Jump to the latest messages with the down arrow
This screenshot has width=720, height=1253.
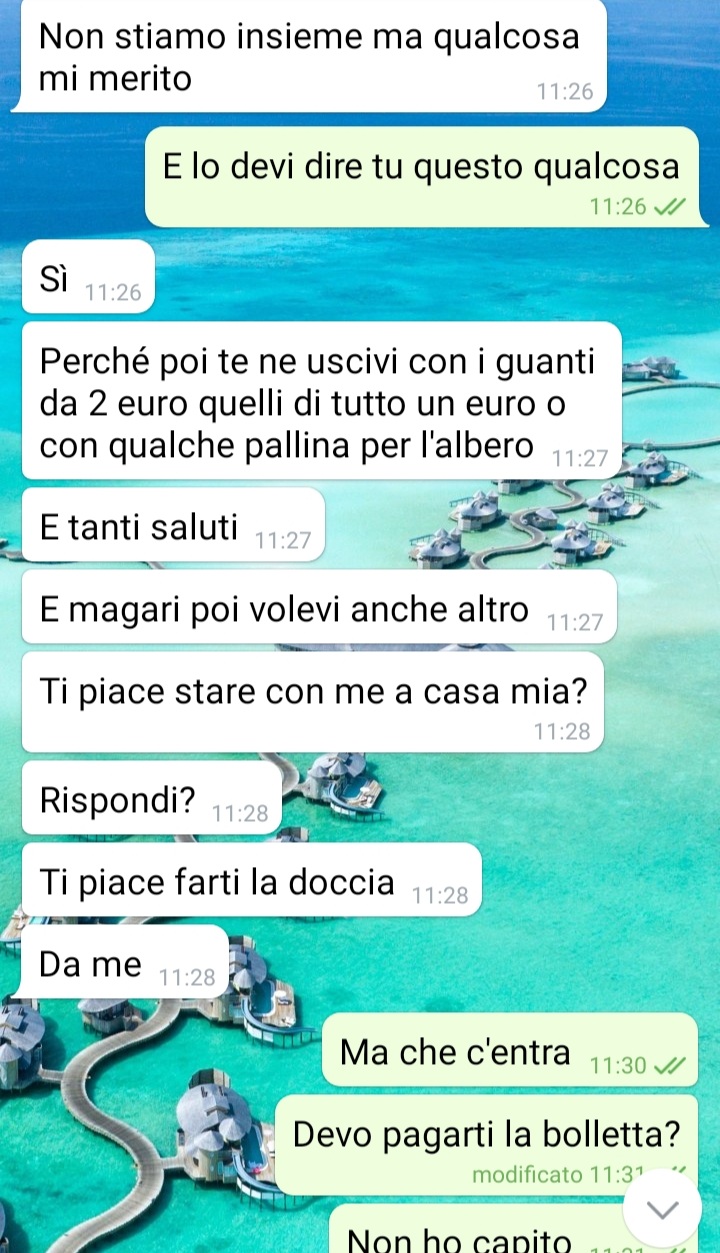point(662,1208)
